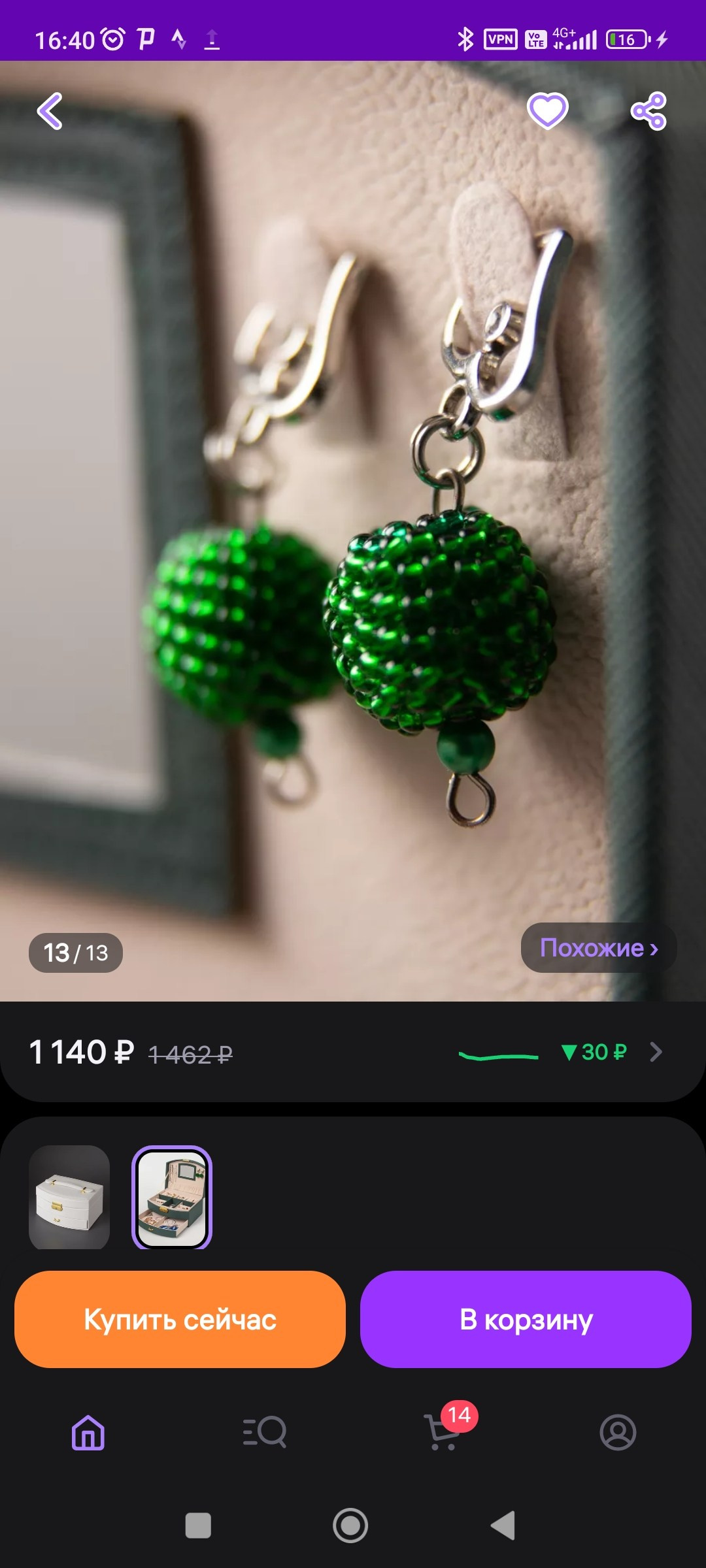
Task: Select the white jewelry box variant
Action: [x=69, y=1197]
